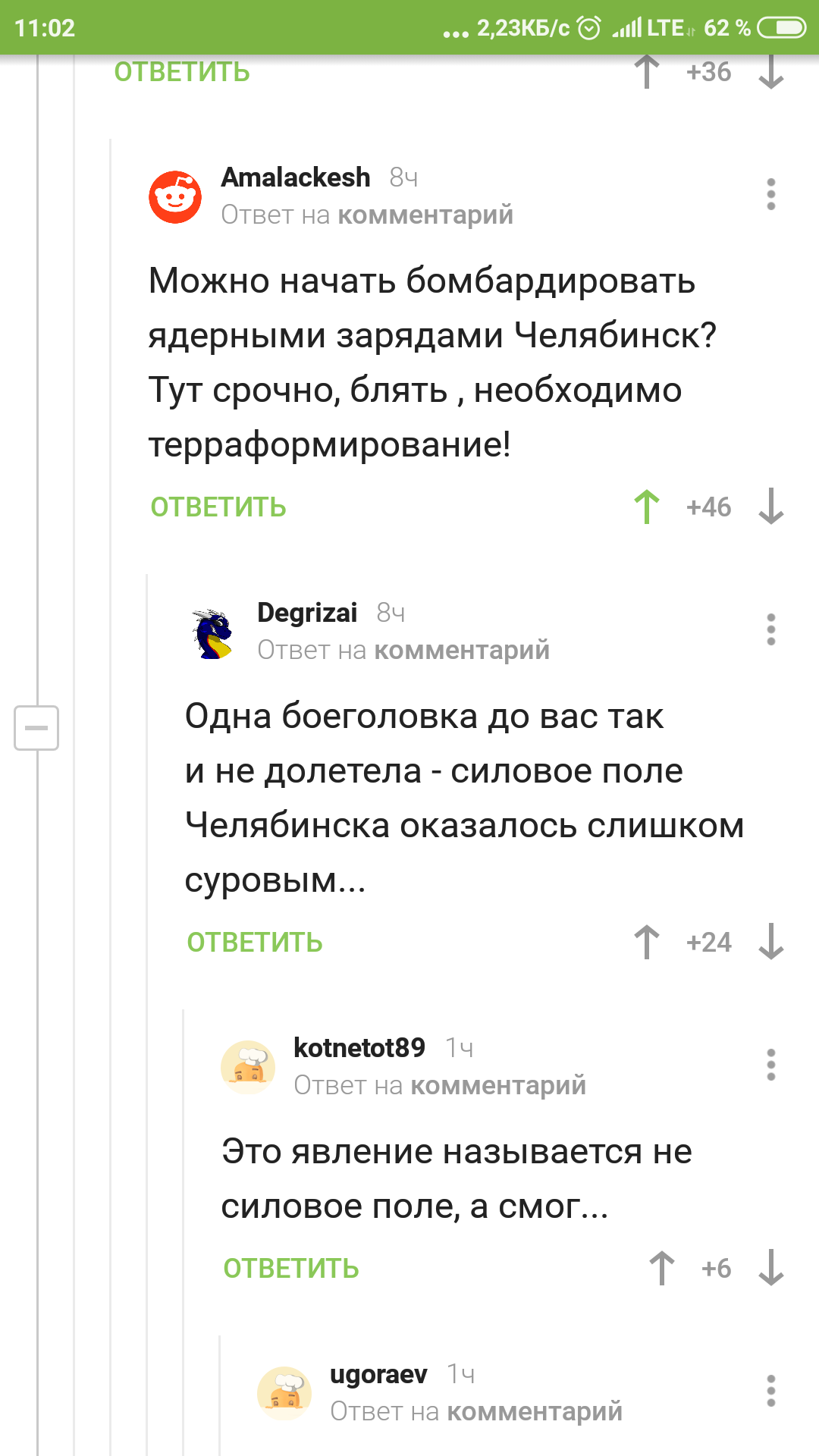
Task: Go to parent comment of kotnetot89's reply
Action: coord(498,1085)
